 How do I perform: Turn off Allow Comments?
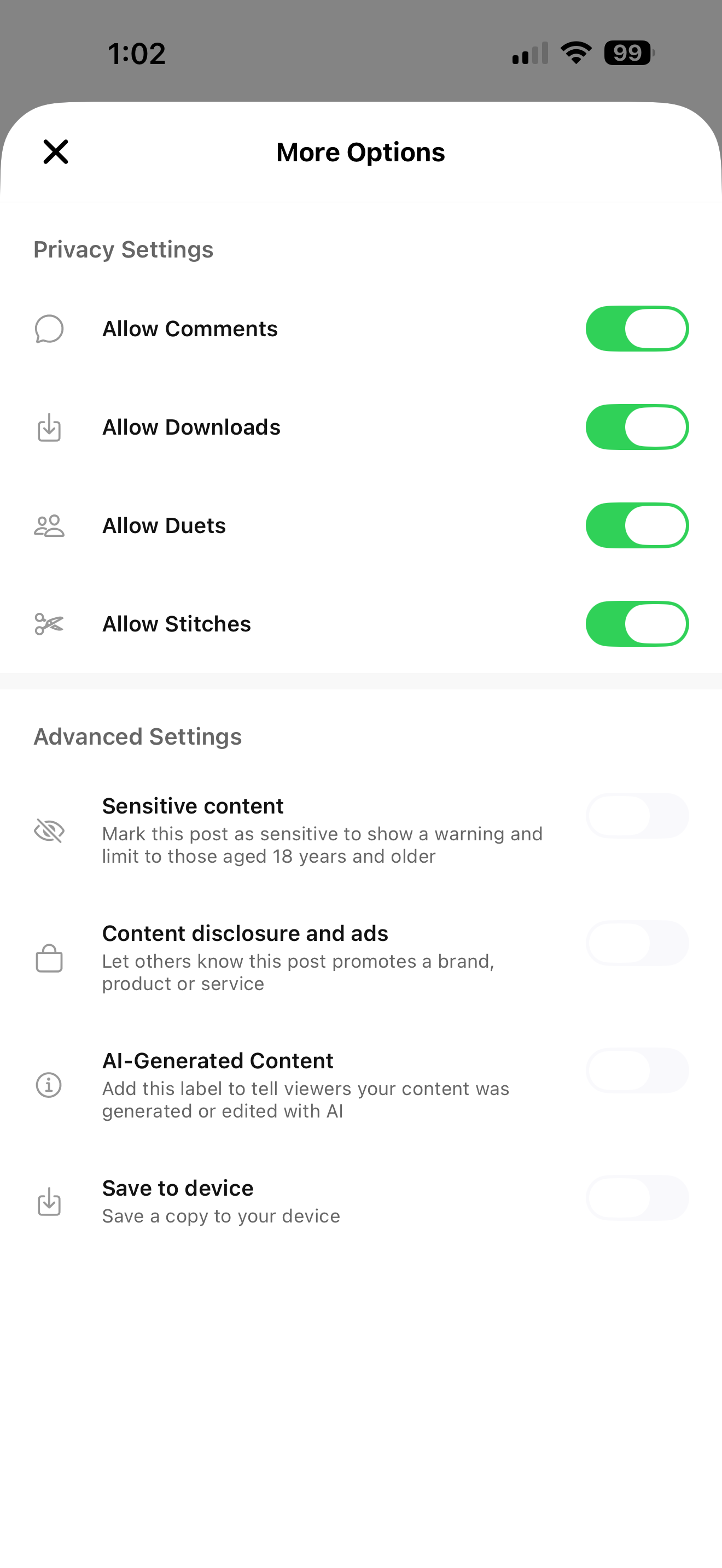637,329
